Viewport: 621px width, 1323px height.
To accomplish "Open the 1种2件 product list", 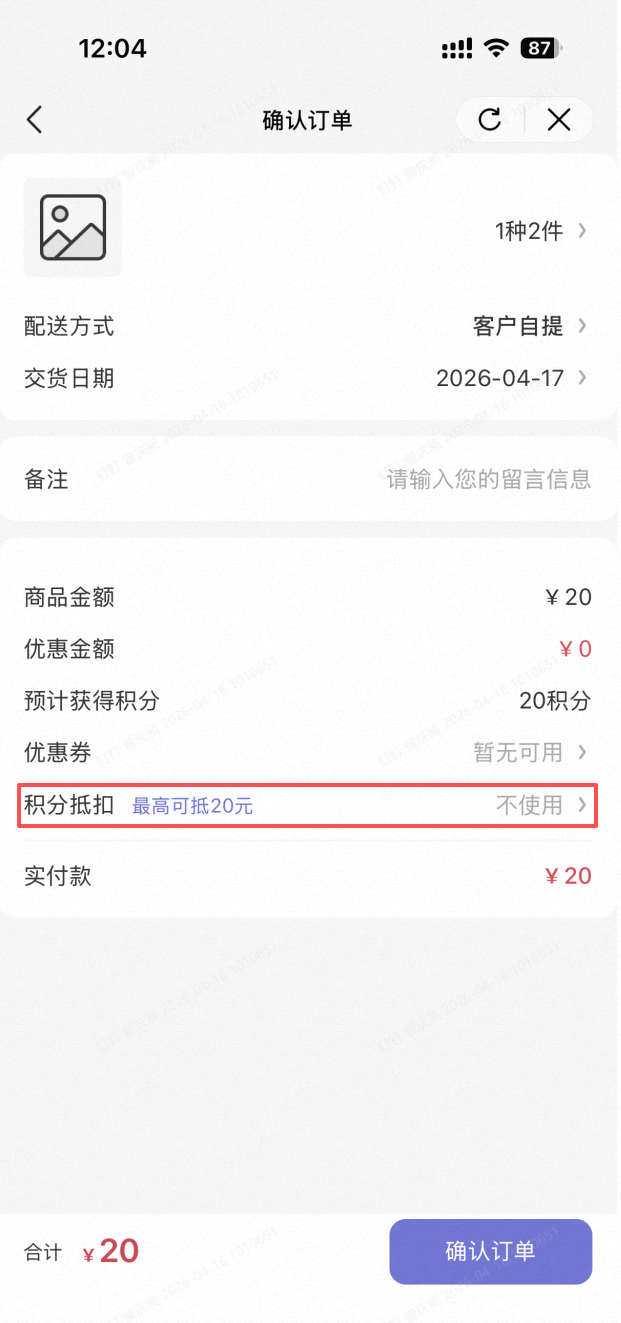I will coord(540,231).
